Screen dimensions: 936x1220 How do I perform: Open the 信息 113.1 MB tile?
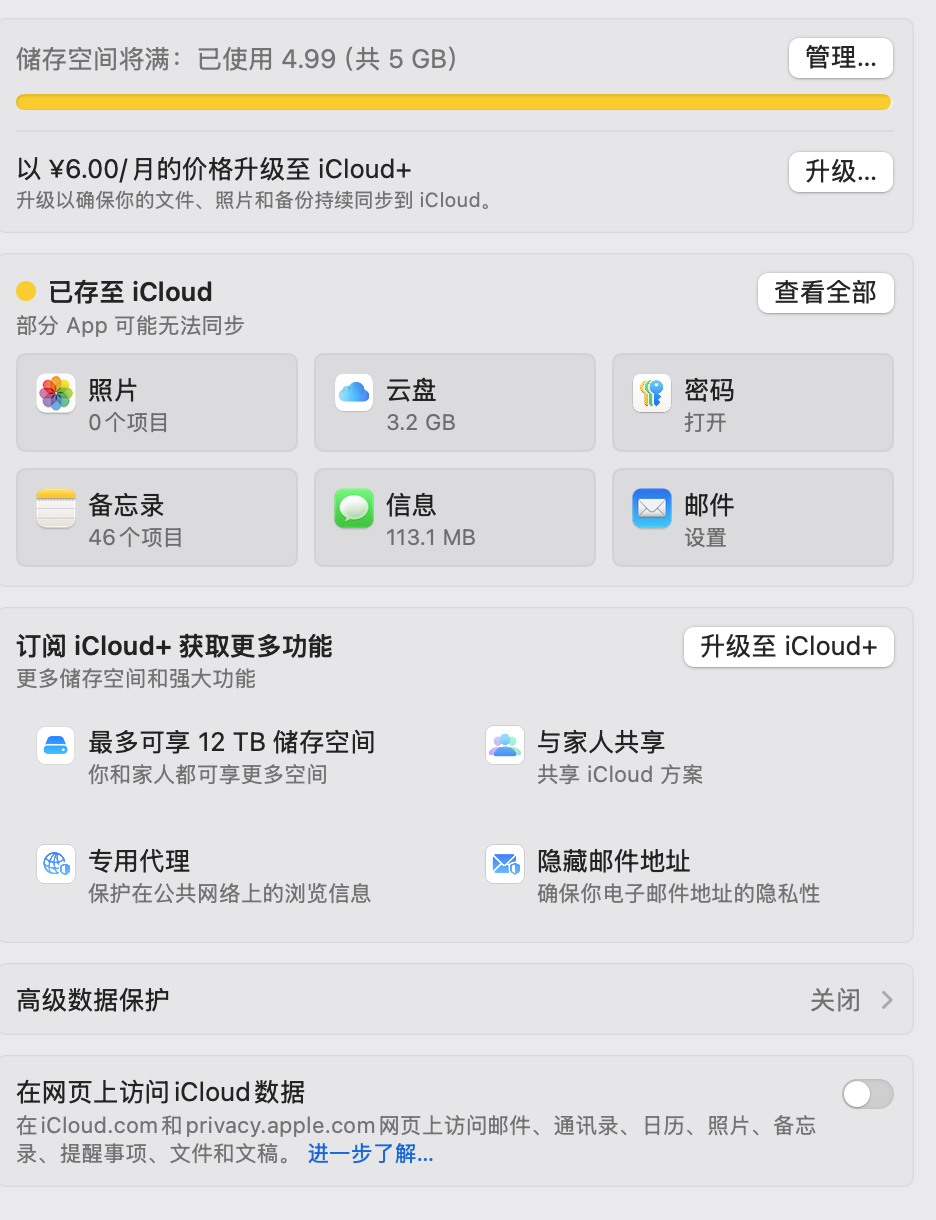click(455, 518)
